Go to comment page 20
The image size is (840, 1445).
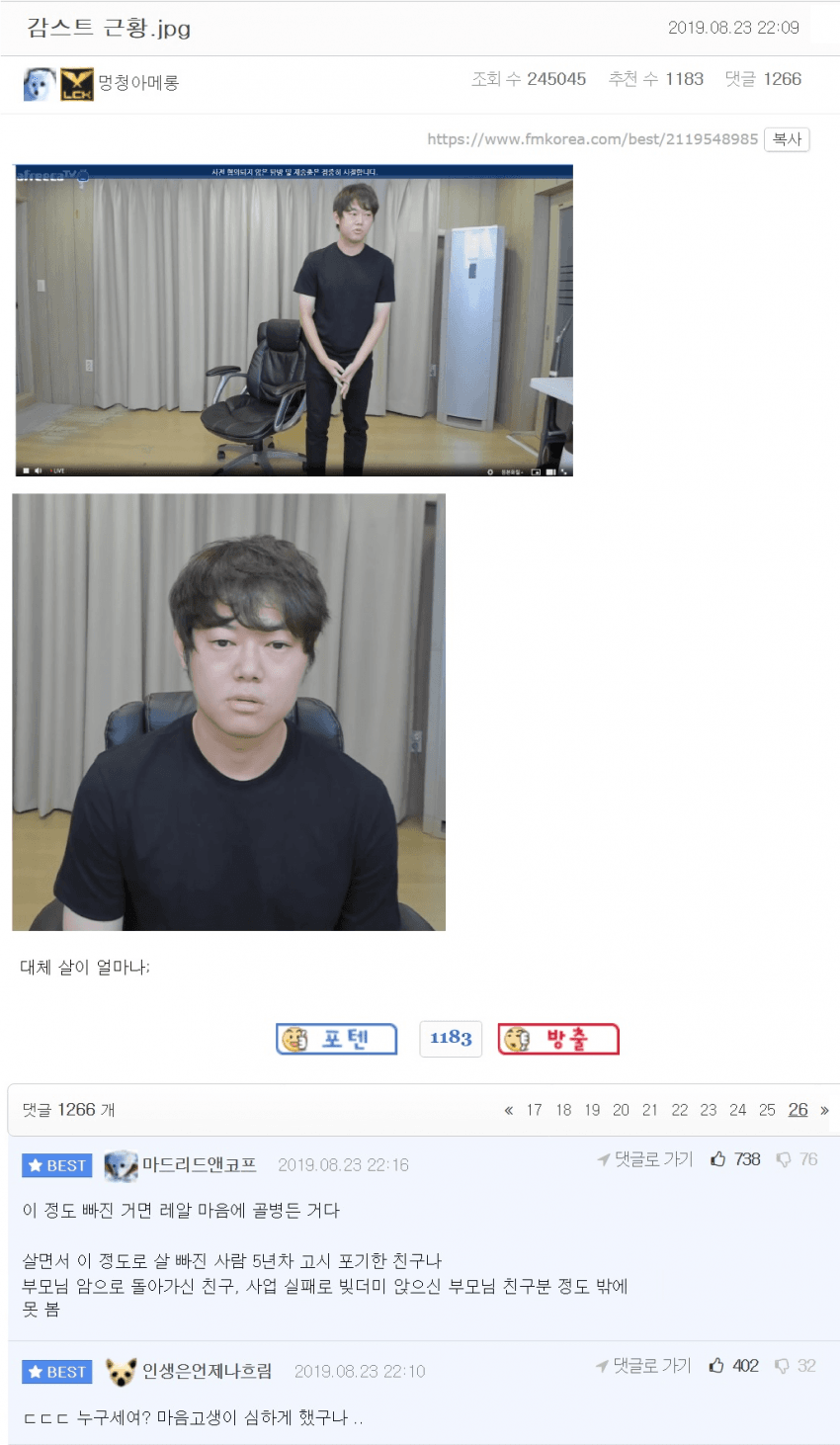[621, 1110]
